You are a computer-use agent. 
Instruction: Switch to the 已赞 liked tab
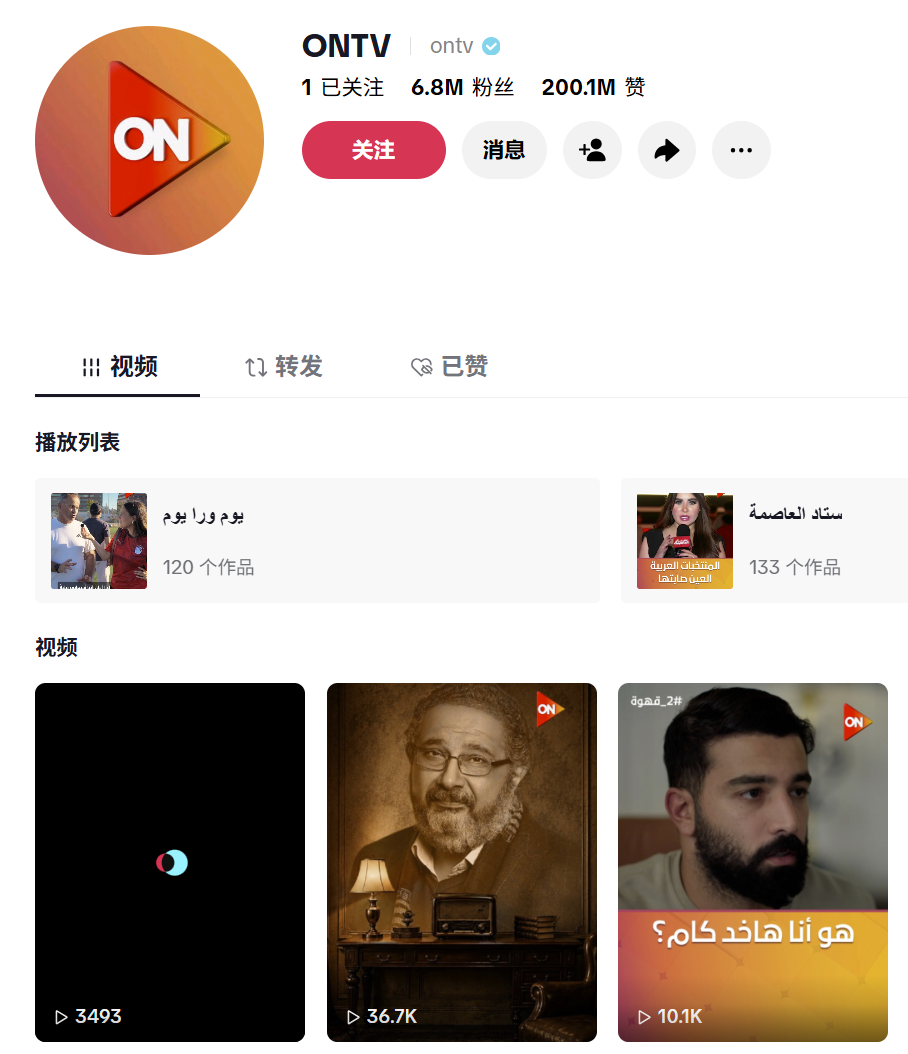[450, 367]
